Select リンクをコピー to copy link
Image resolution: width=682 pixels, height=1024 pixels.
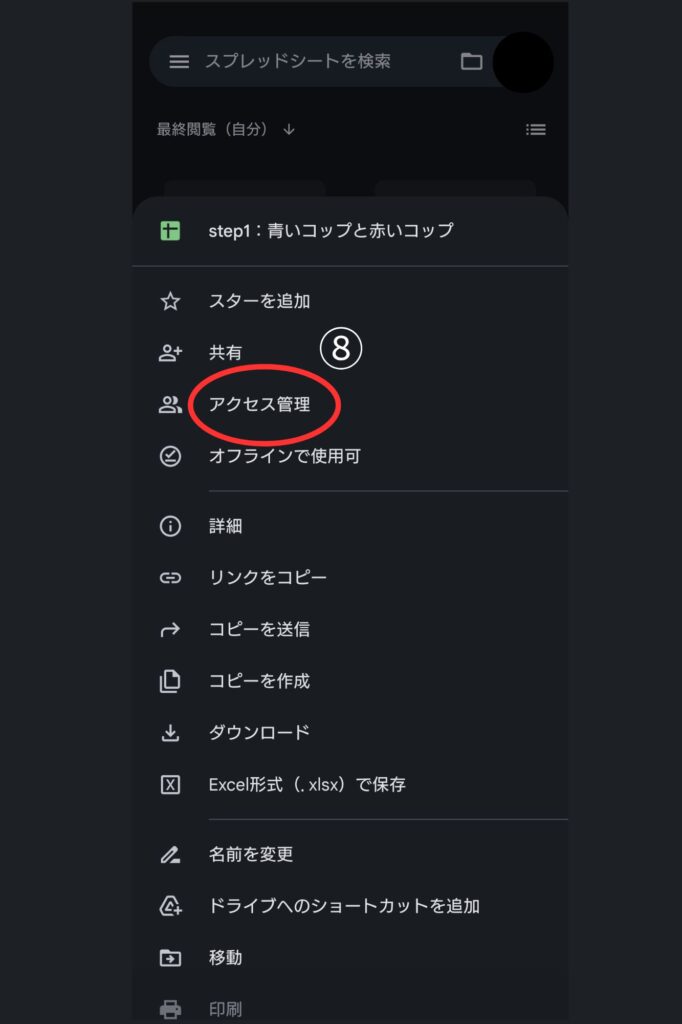[267, 578]
